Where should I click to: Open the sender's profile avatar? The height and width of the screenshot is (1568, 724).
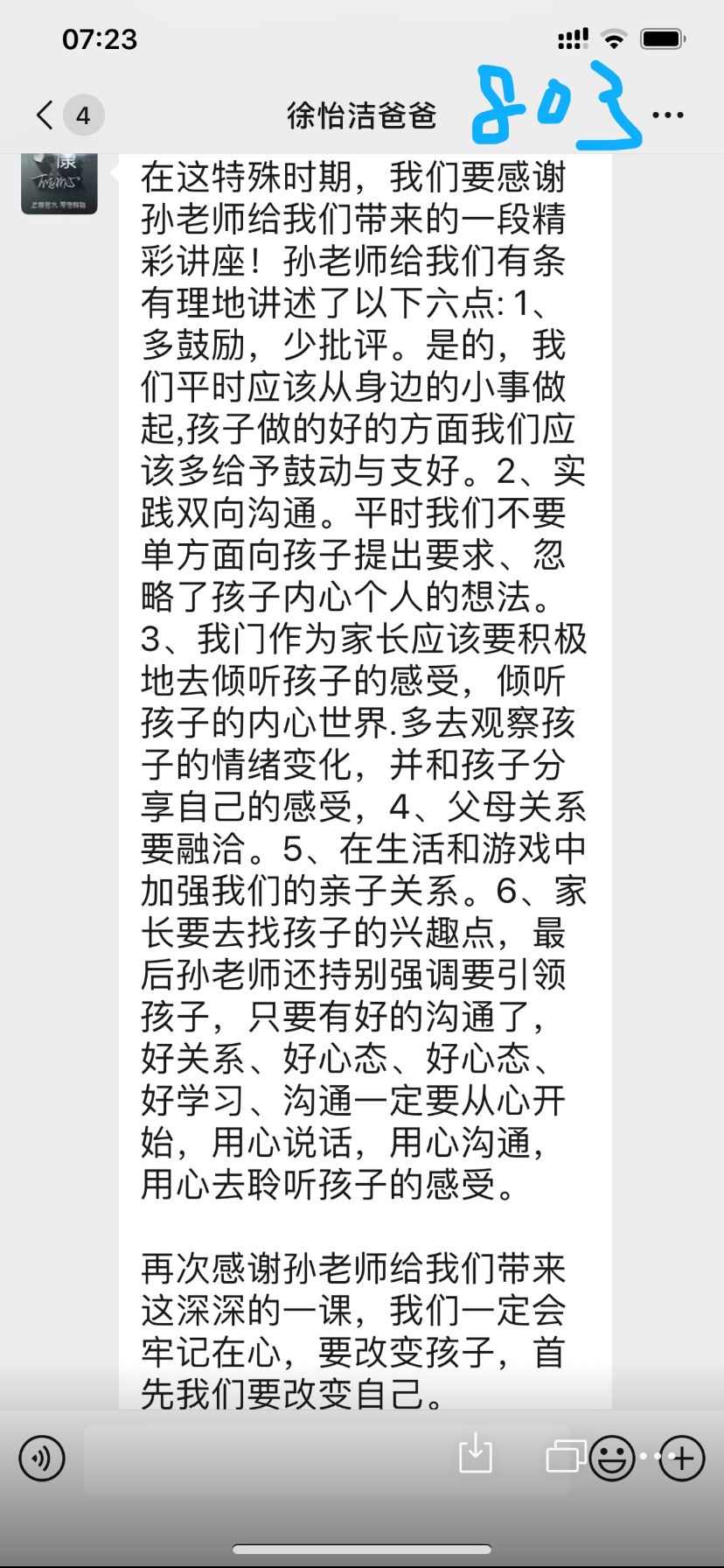pyautogui.click(x=59, y=182)
